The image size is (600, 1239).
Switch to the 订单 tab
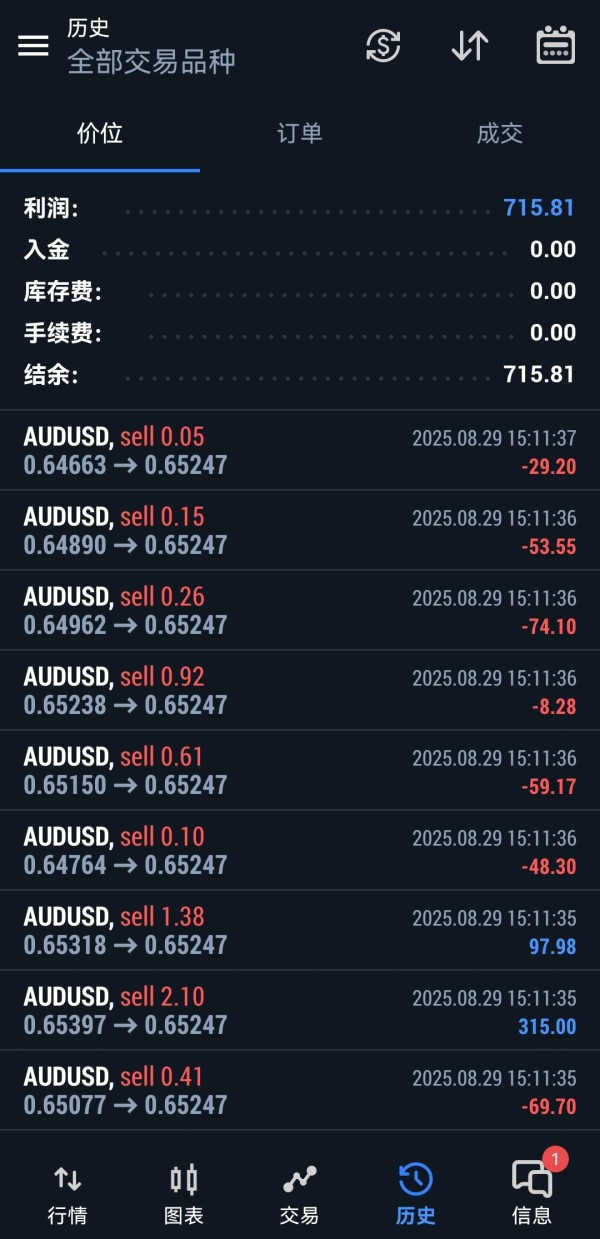point(299,134)
